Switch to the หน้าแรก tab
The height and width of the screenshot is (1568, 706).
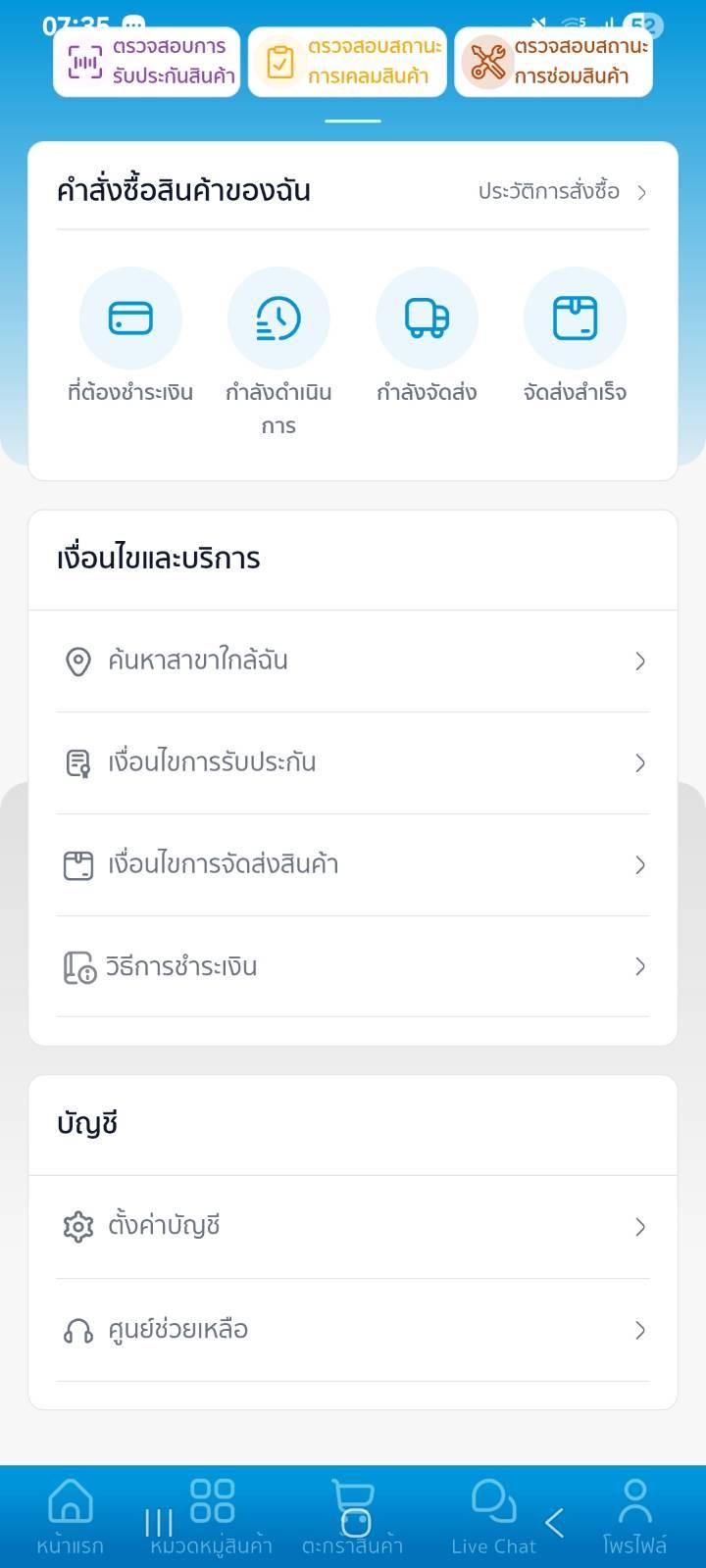click(71, 1515)
